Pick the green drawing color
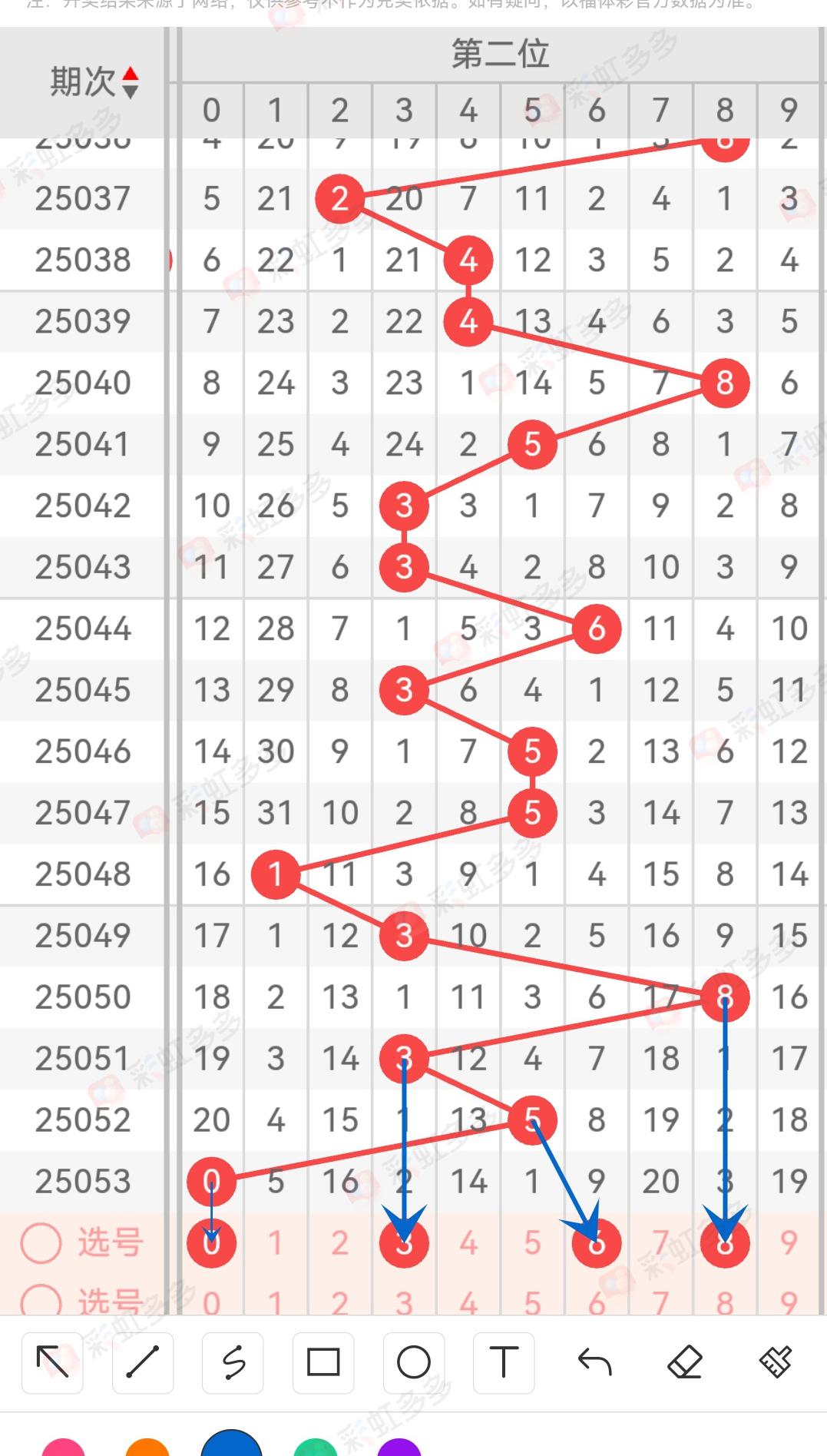This screenshot has width=827, height=1456. (316, 1448)
